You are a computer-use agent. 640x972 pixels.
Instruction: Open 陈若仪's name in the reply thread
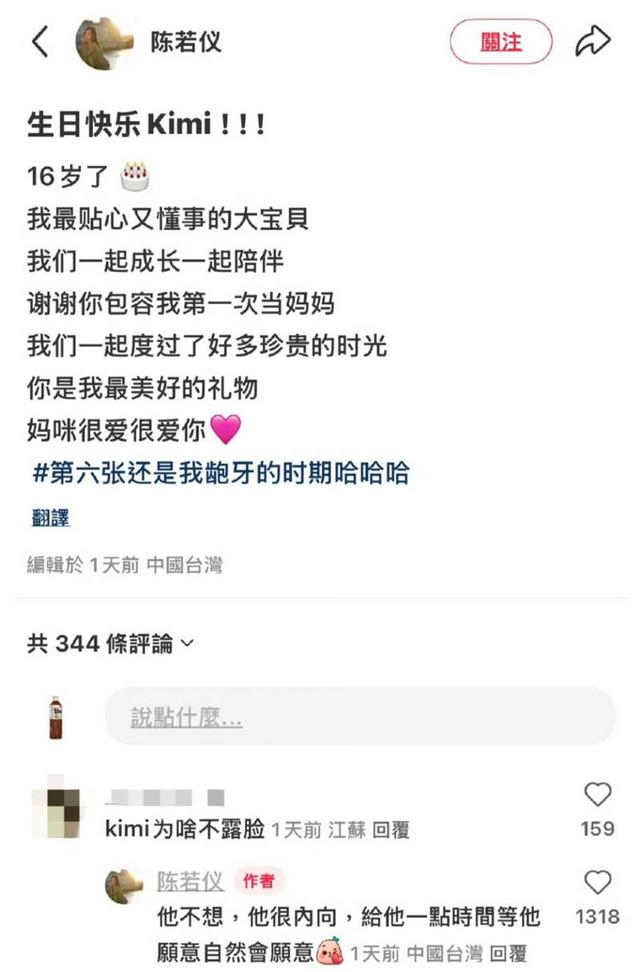tap(191, 881)
